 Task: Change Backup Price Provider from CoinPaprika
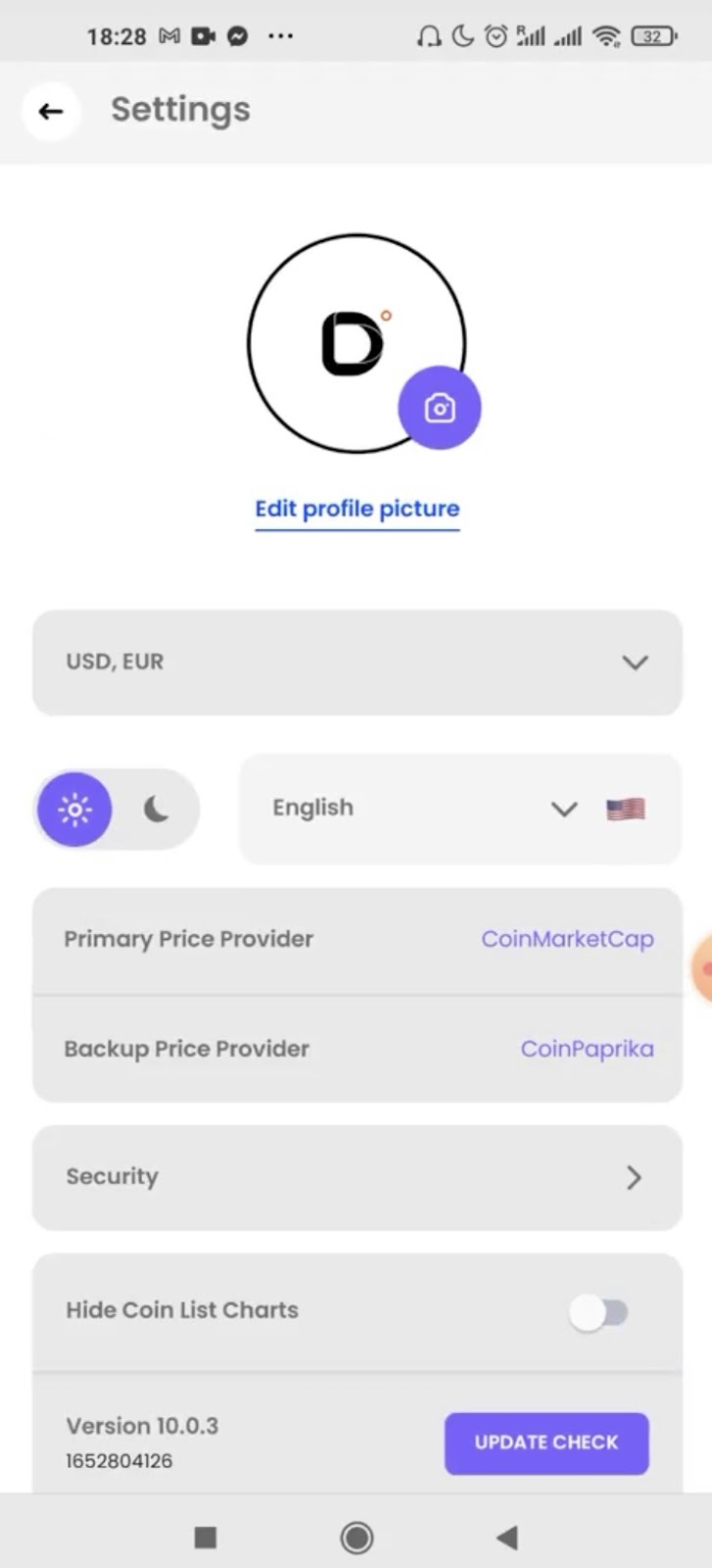coord(587,1049)
